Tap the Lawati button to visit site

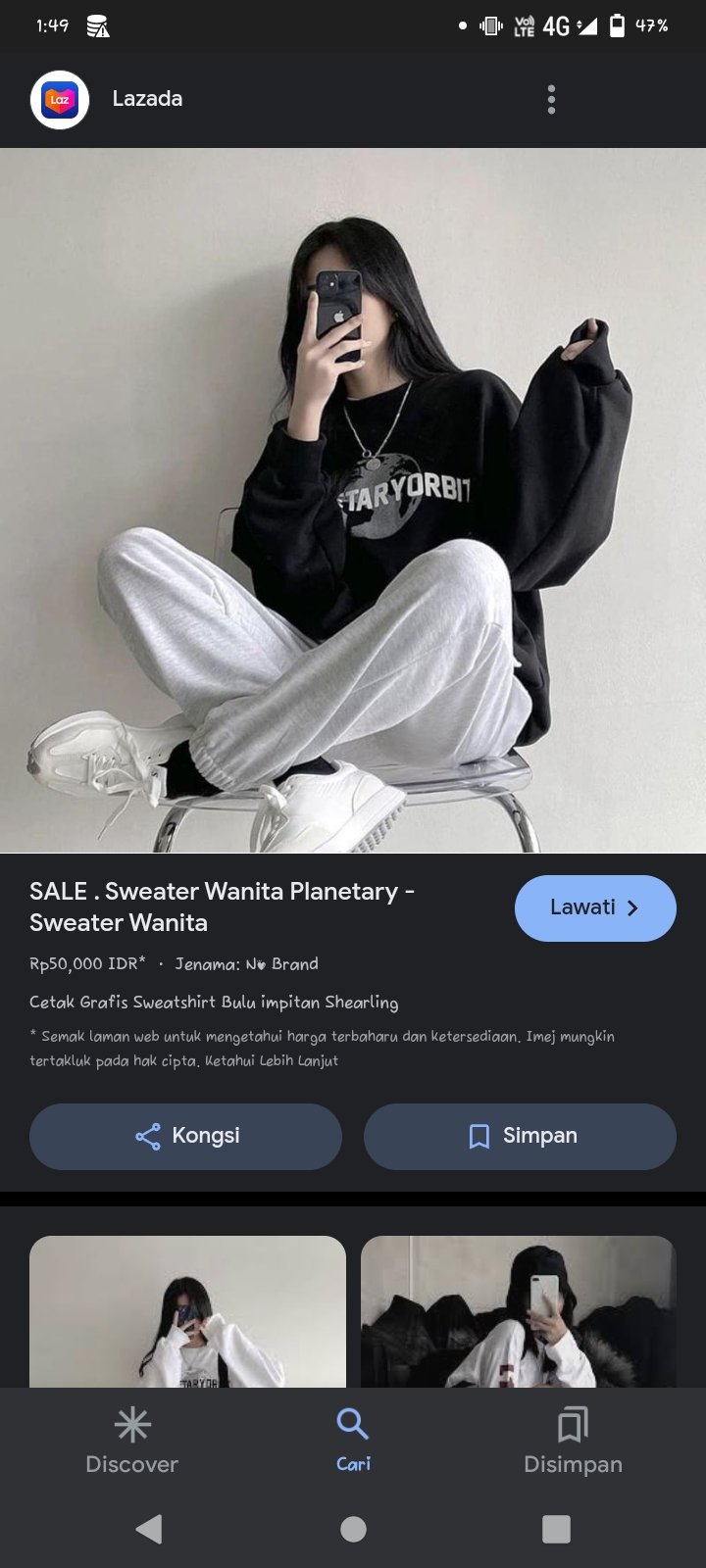(x=595, y=907)
